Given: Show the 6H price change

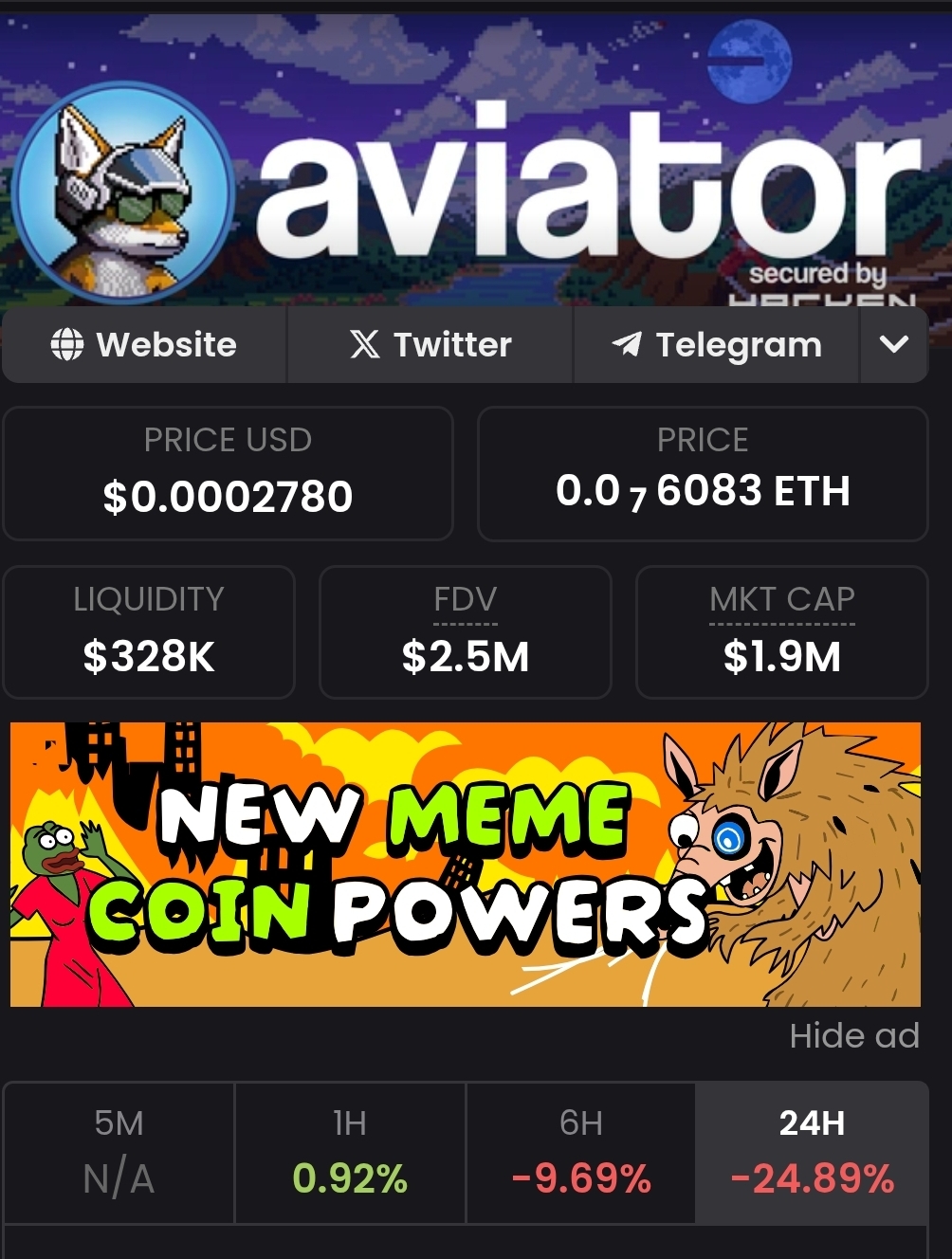Looking at the screenshot, I should (x=581, y=1153).
